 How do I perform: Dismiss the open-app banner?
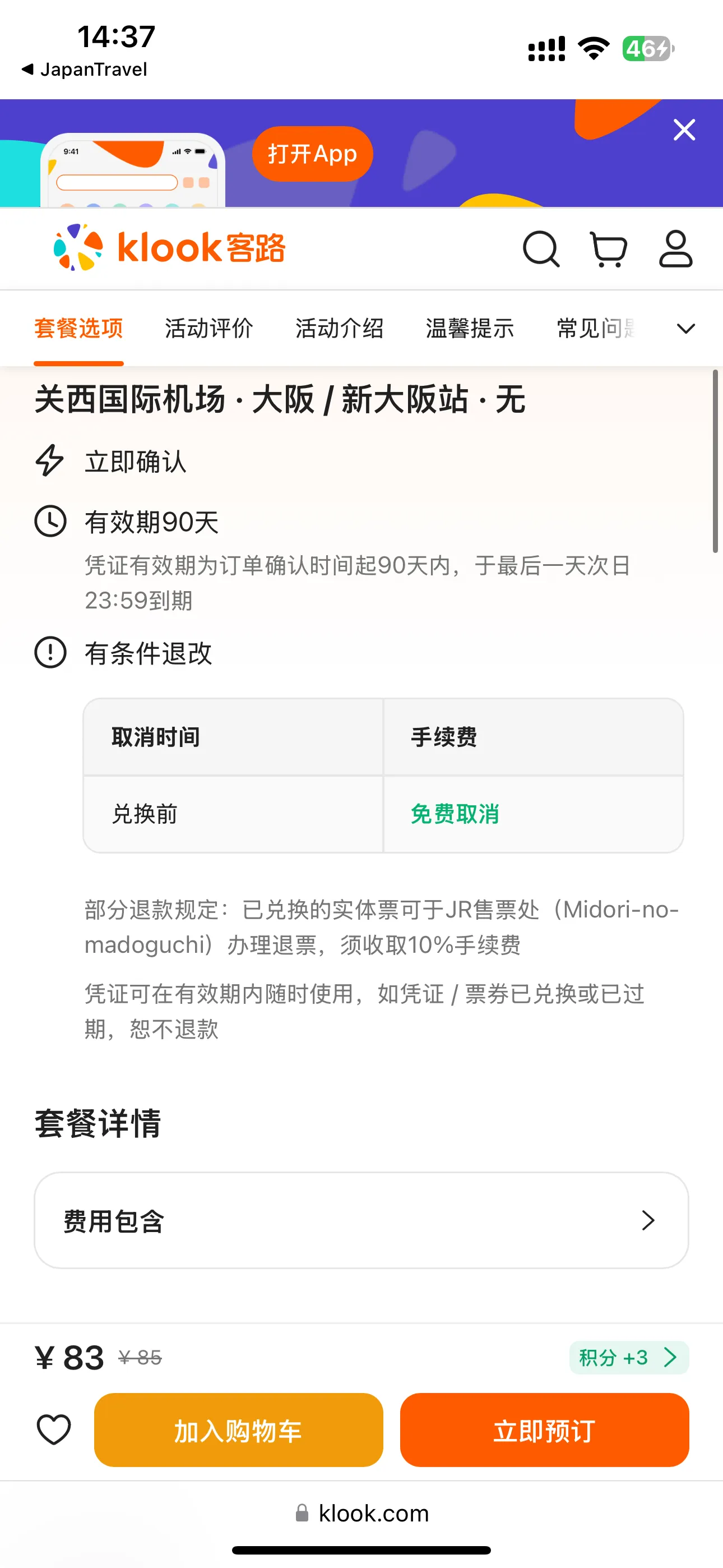click(684, 130)
